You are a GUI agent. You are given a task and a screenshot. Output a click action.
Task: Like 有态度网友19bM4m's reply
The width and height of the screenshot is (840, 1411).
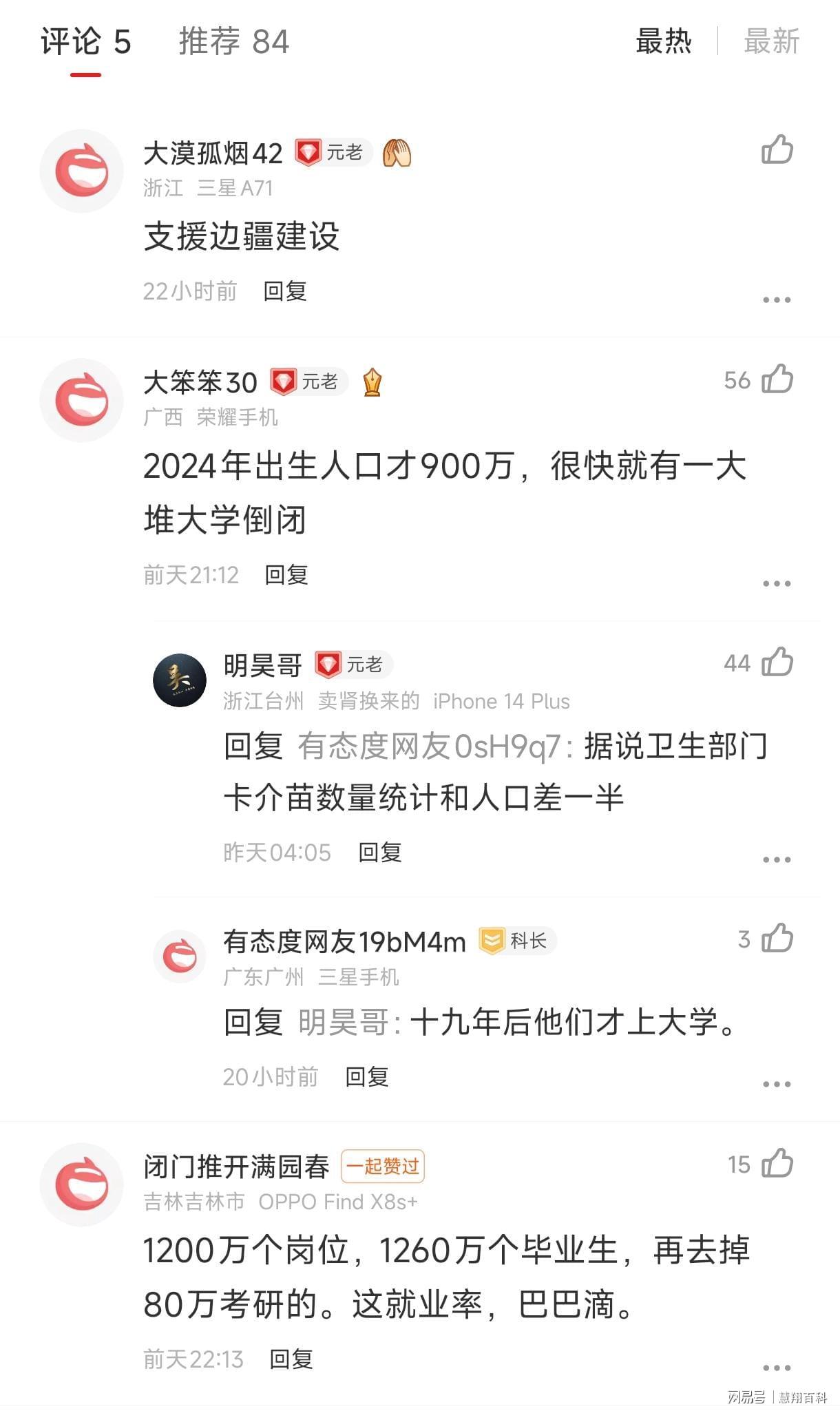[x=777, y=939]
